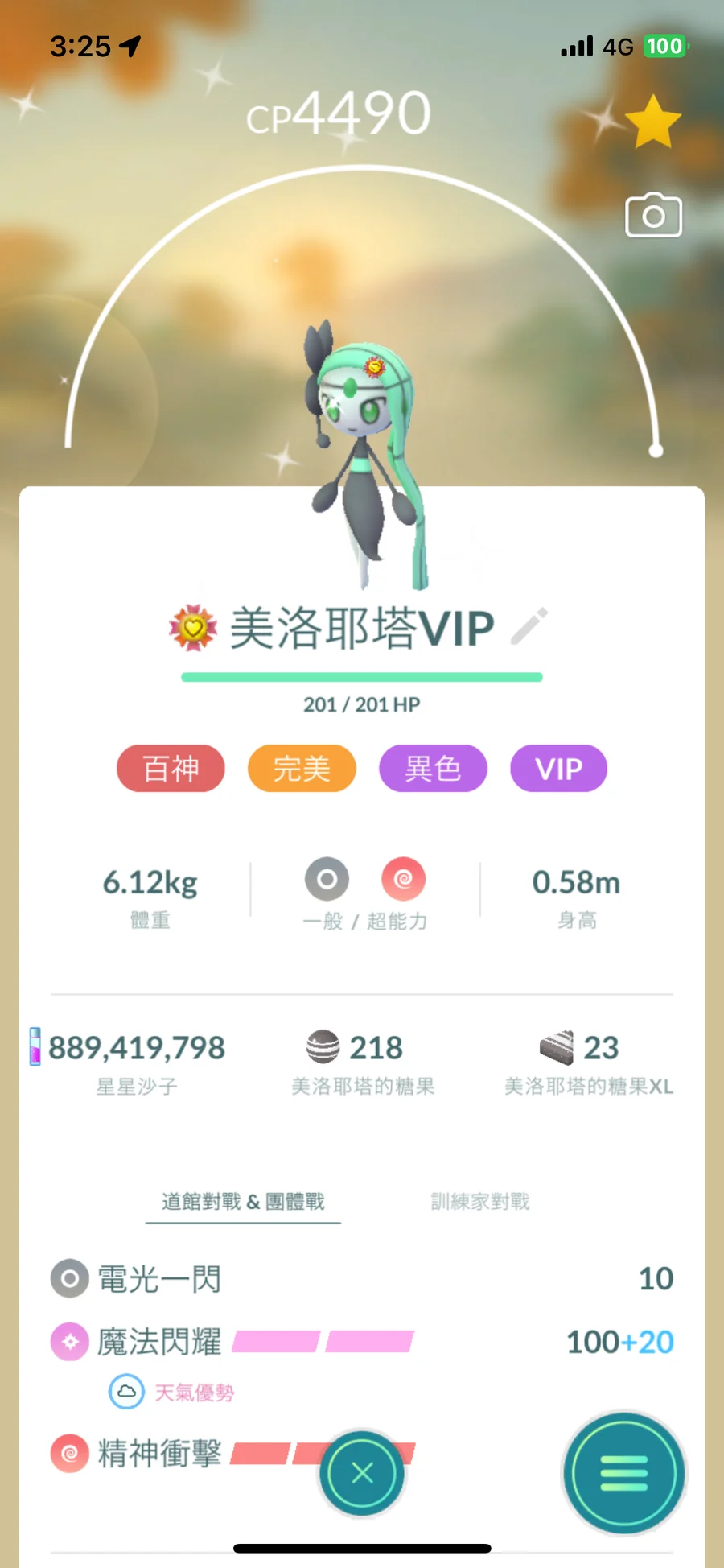The image size is (724, 1568).
Task: Select the 百神 tag
Action: tap(171, 769)
